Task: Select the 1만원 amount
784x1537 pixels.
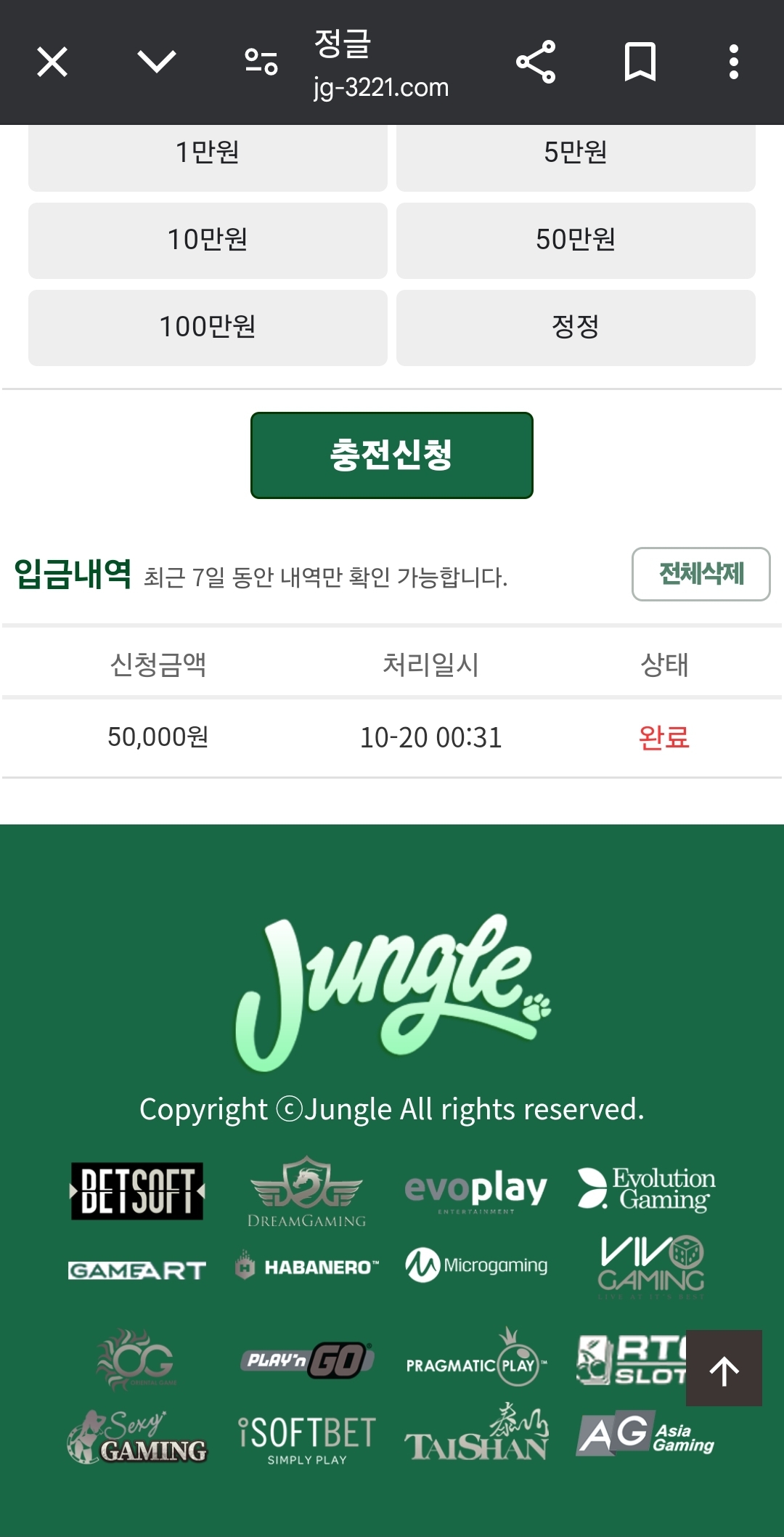Action: click(208, 154)
